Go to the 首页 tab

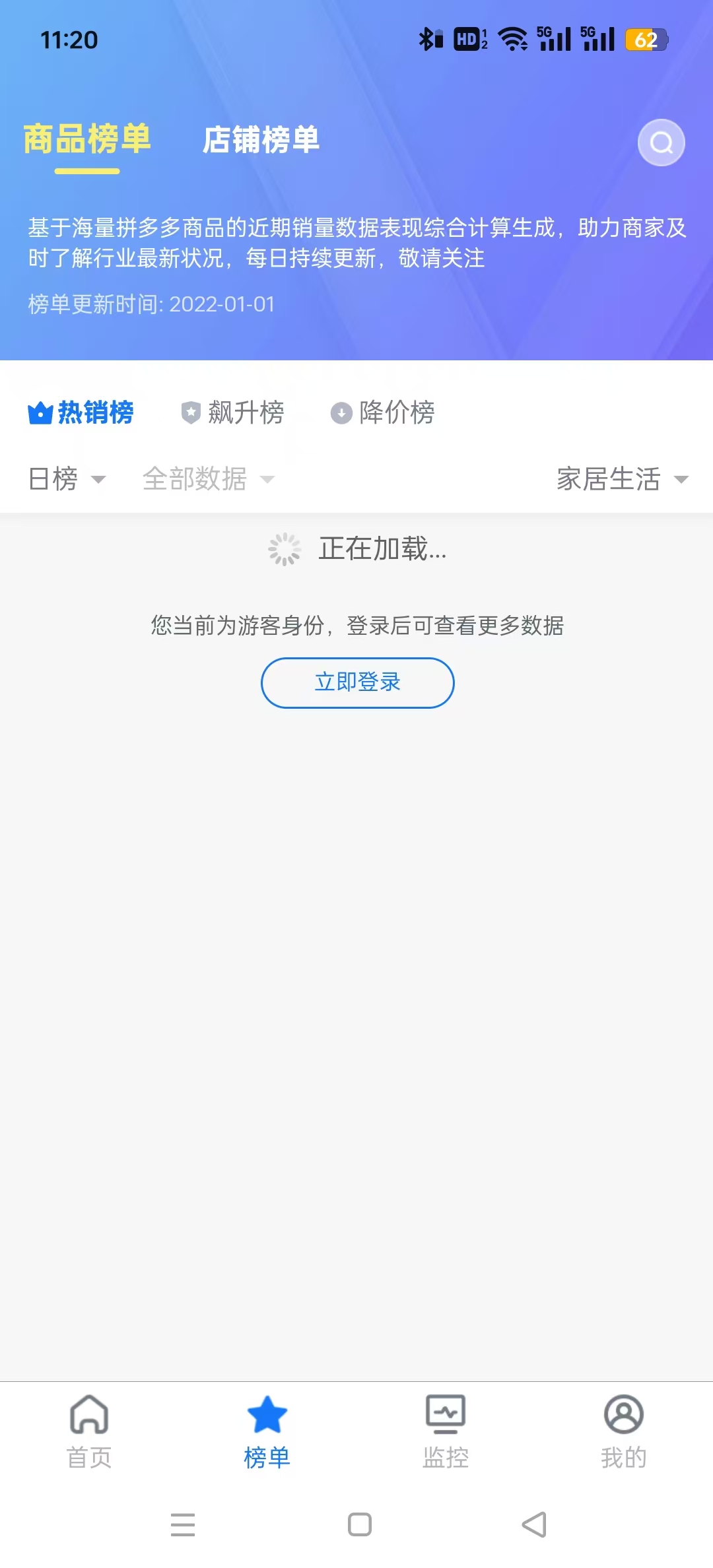89,1431
